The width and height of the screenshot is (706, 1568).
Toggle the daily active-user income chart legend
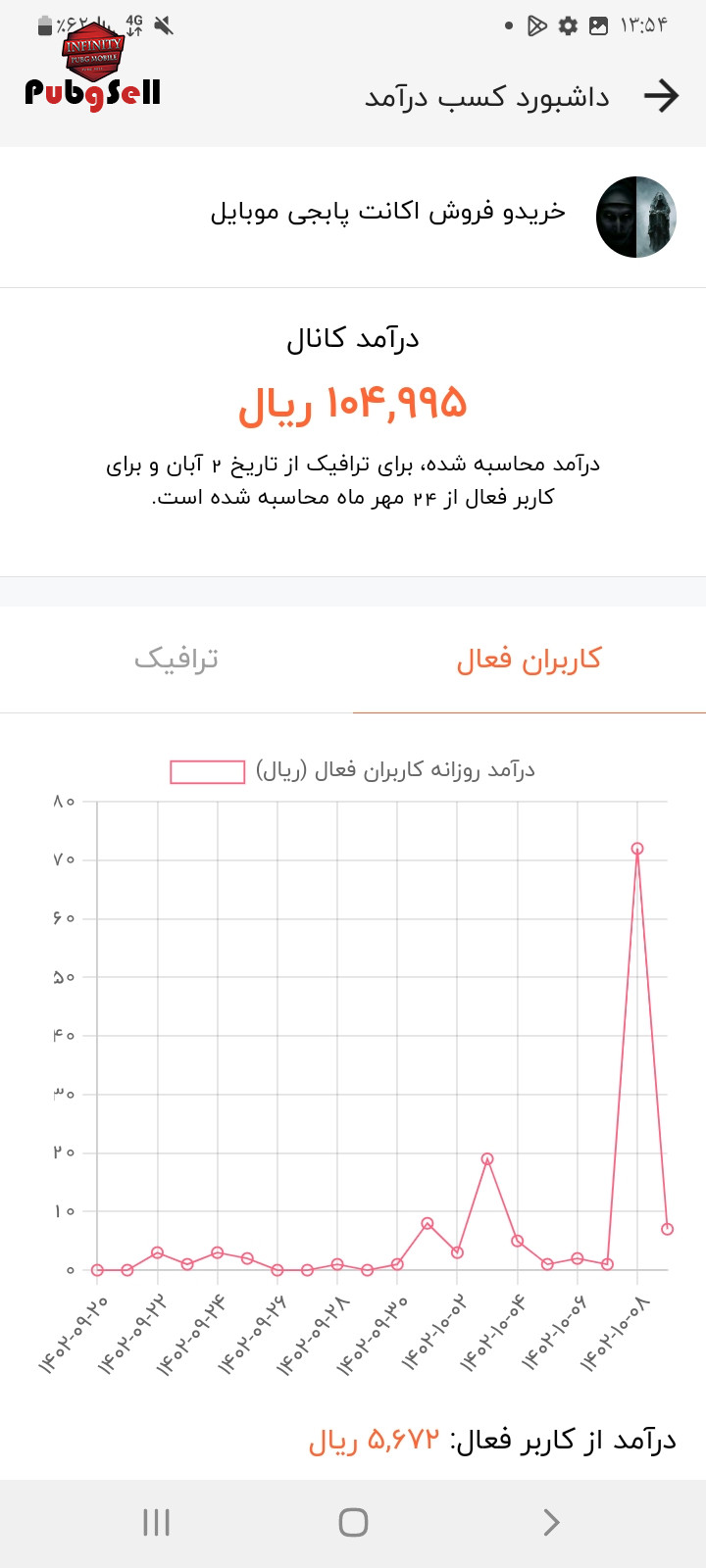pyautogui.click(x=353, y=771)
